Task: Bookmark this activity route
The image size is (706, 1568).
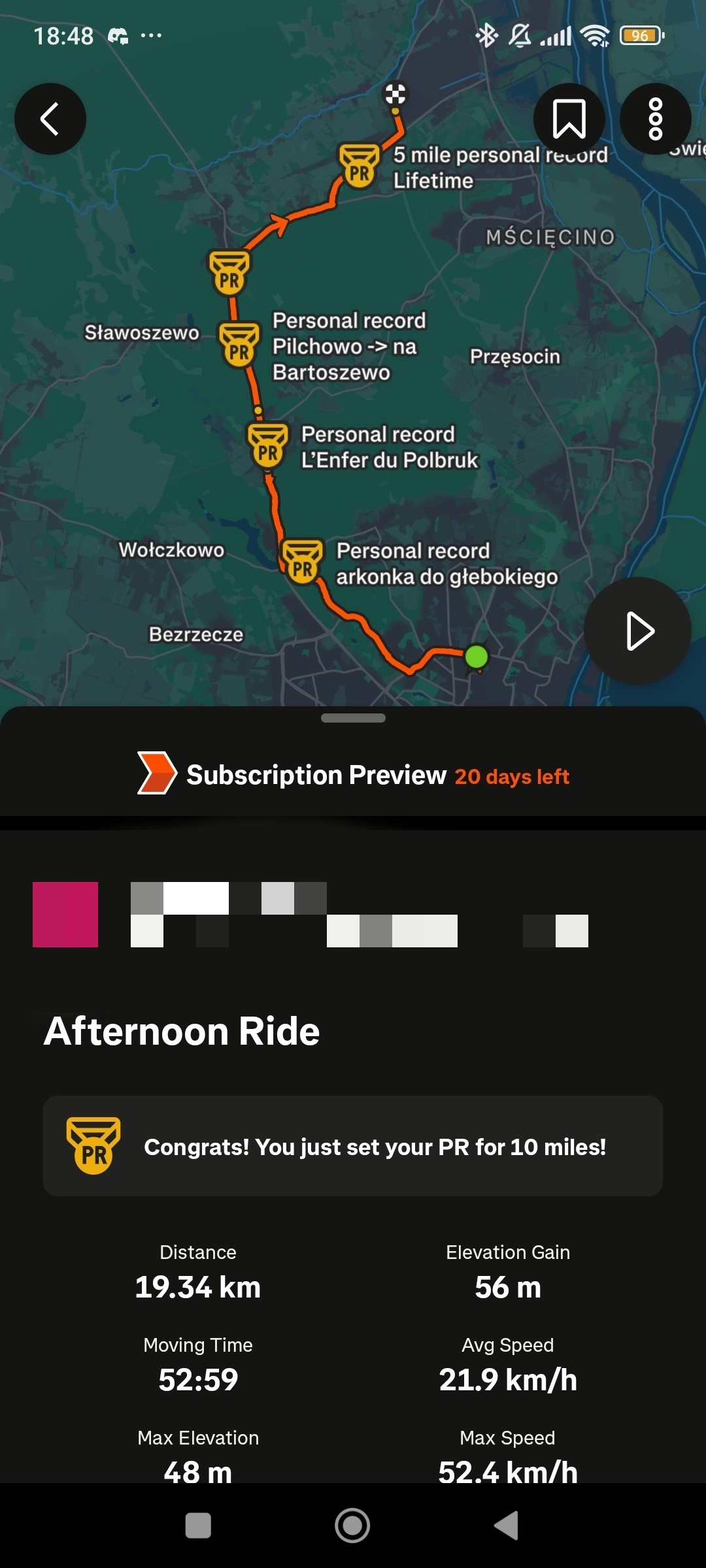Action: 569,119
